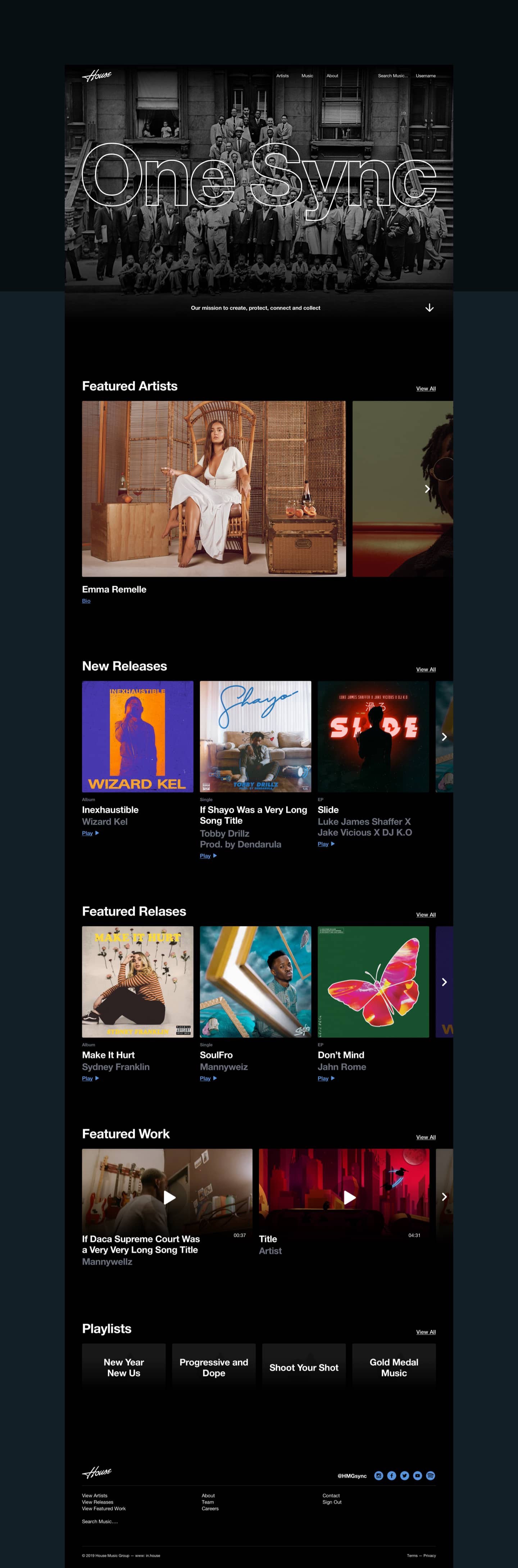
Task: Go to the Music section in the header
Action: 308,76
